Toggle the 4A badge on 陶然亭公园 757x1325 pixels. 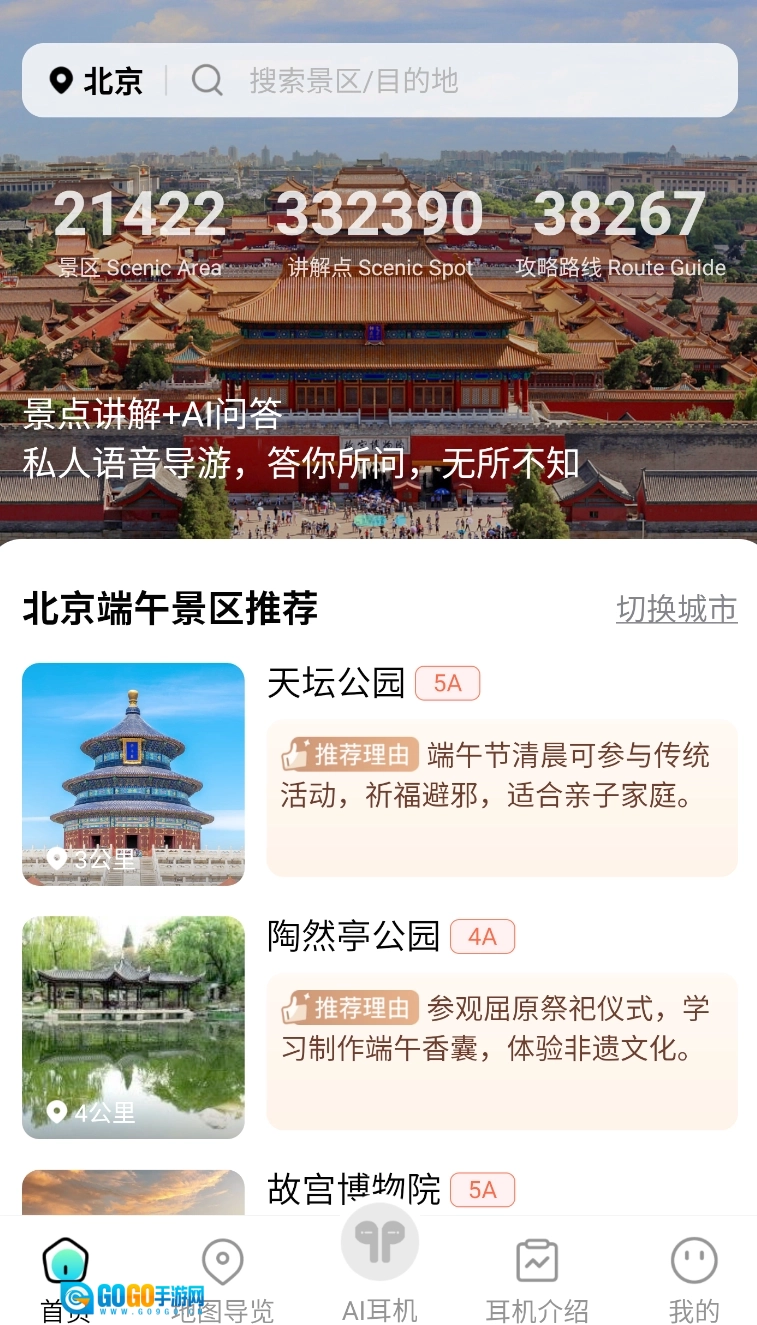tap(483, 936)
